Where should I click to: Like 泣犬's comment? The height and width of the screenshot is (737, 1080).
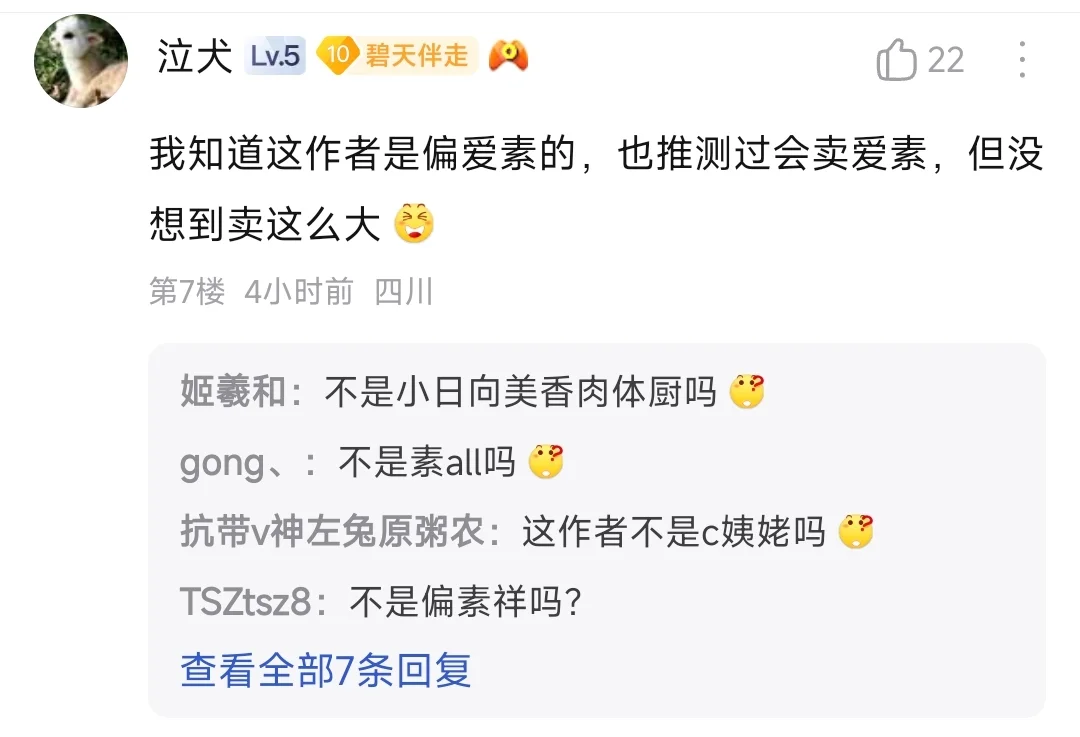pos(897,61)
